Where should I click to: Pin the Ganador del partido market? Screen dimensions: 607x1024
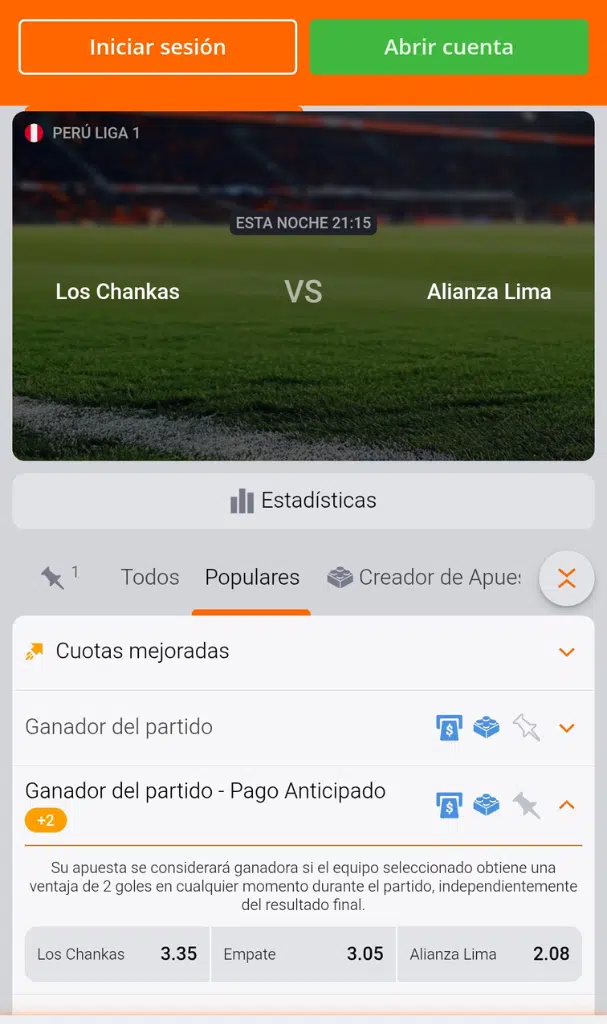tap(526, 728)
